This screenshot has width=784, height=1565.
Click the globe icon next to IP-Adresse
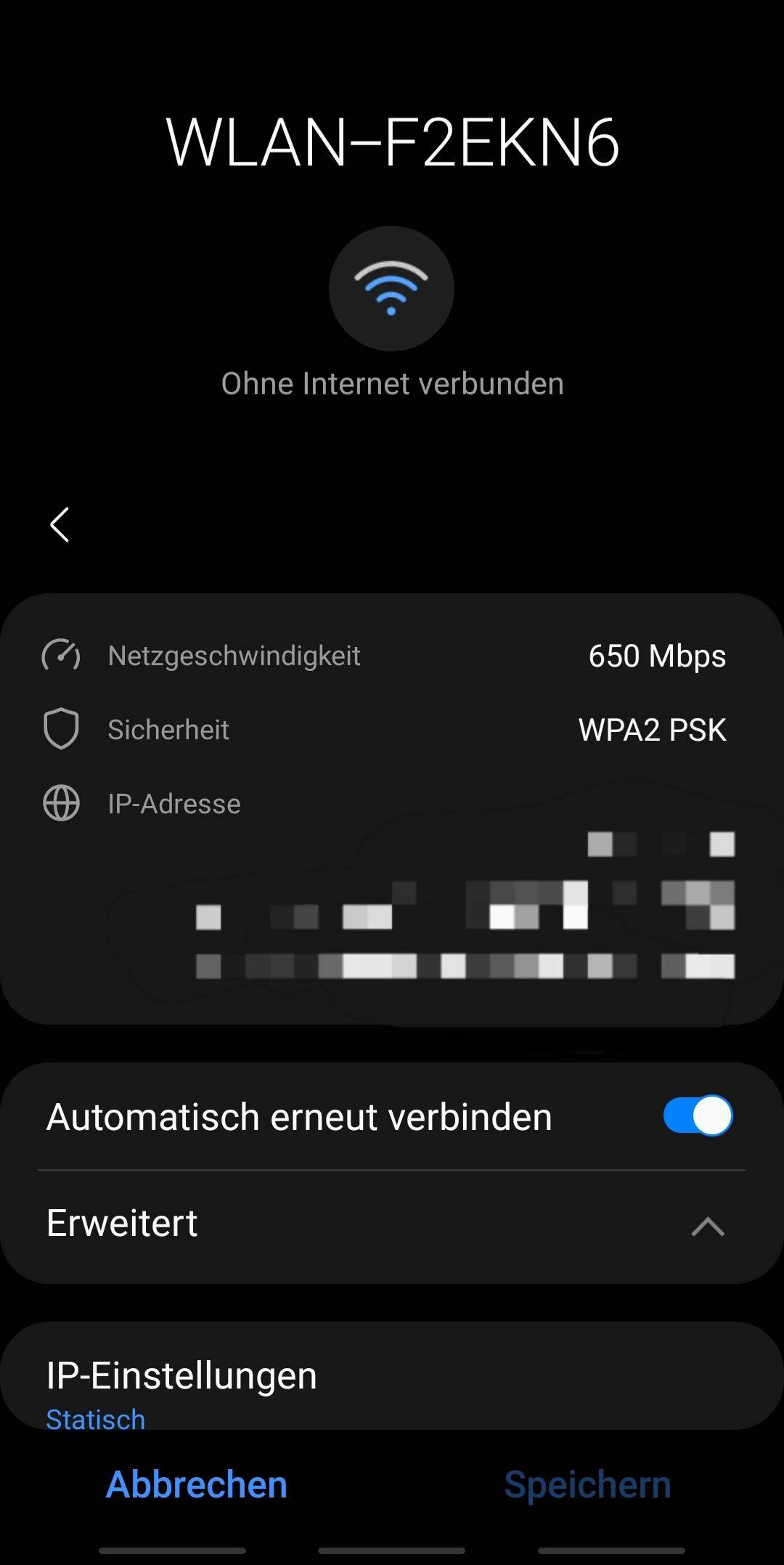click(62, 802)
